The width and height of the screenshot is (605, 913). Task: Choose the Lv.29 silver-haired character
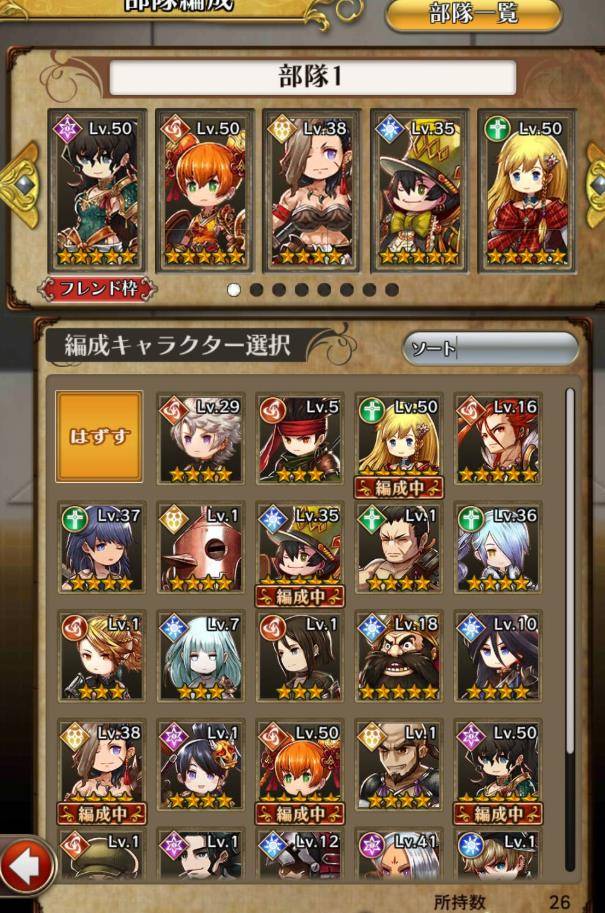click(199, 438)
